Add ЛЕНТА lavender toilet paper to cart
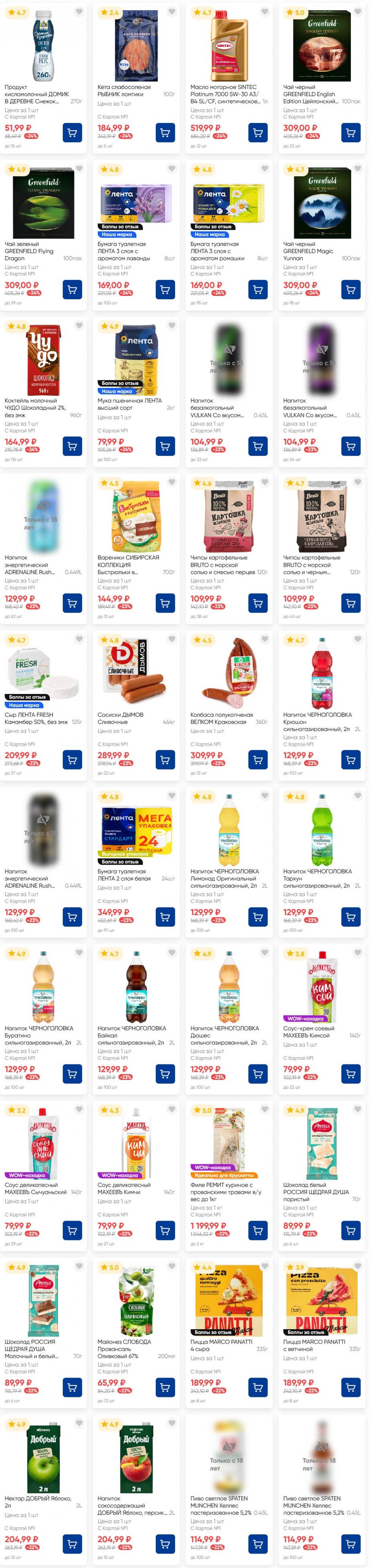378x1568 pixels. pos(165,290)
